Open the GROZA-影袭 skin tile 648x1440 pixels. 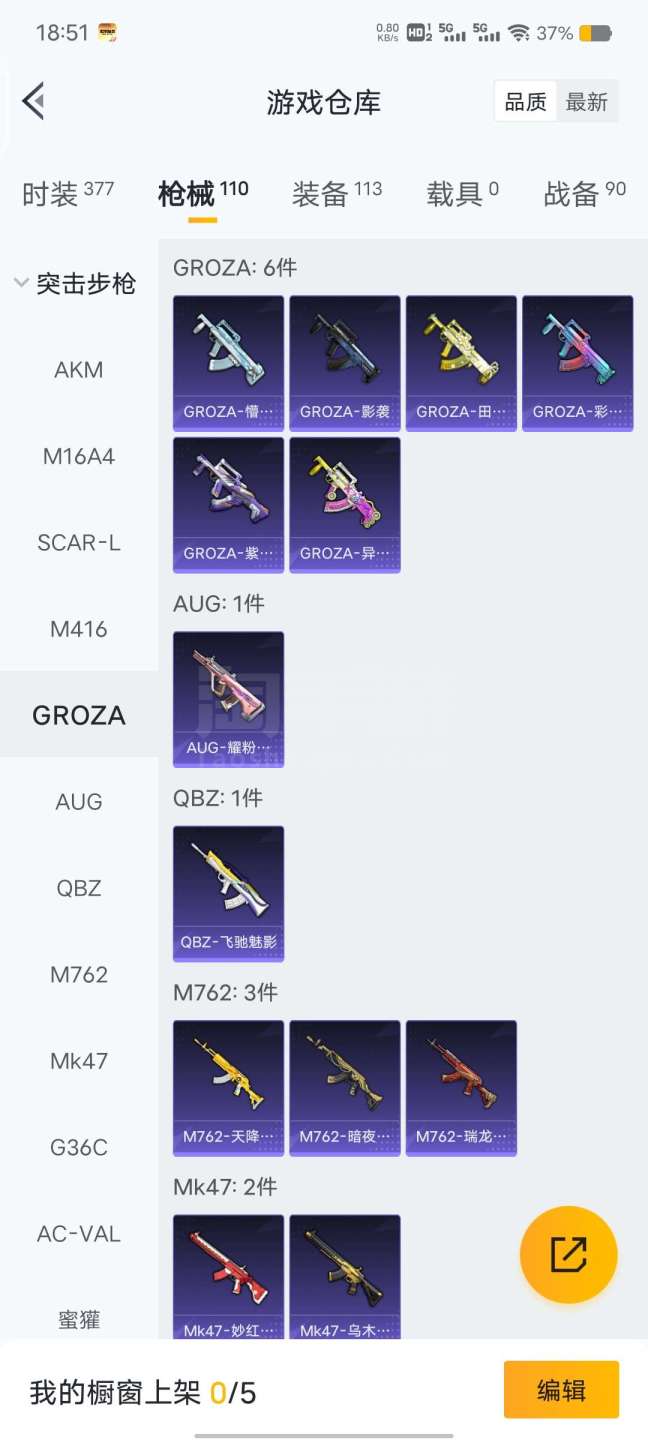point(345,363)
